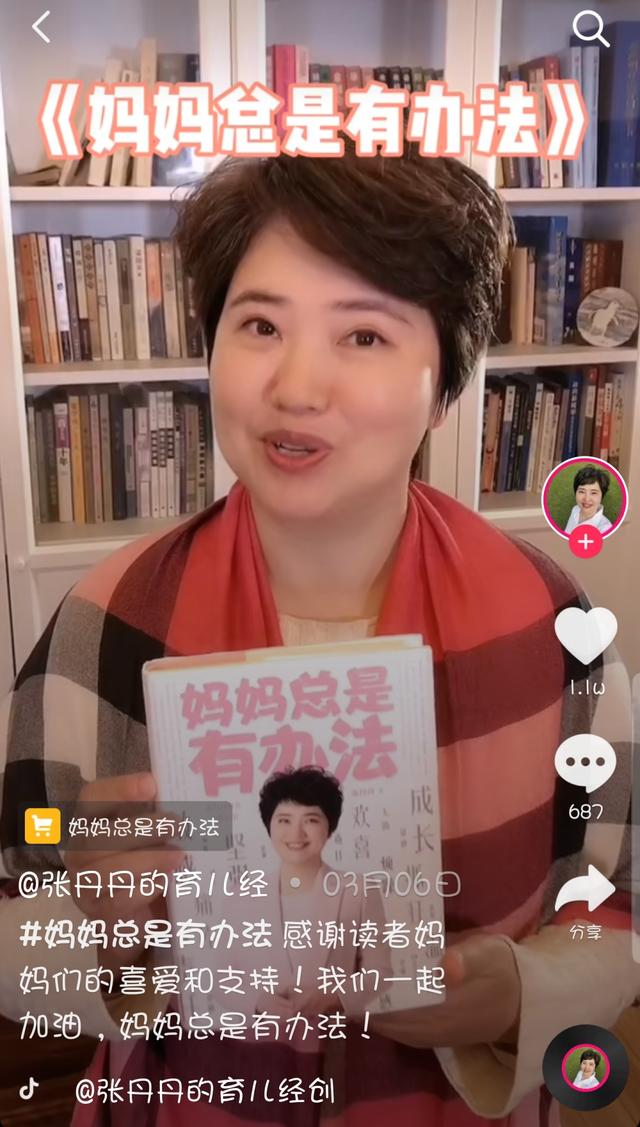The width and height of the screenshot is (640, 1127).
Task: Follow the creator with the plus button
Action: point(584,544)
